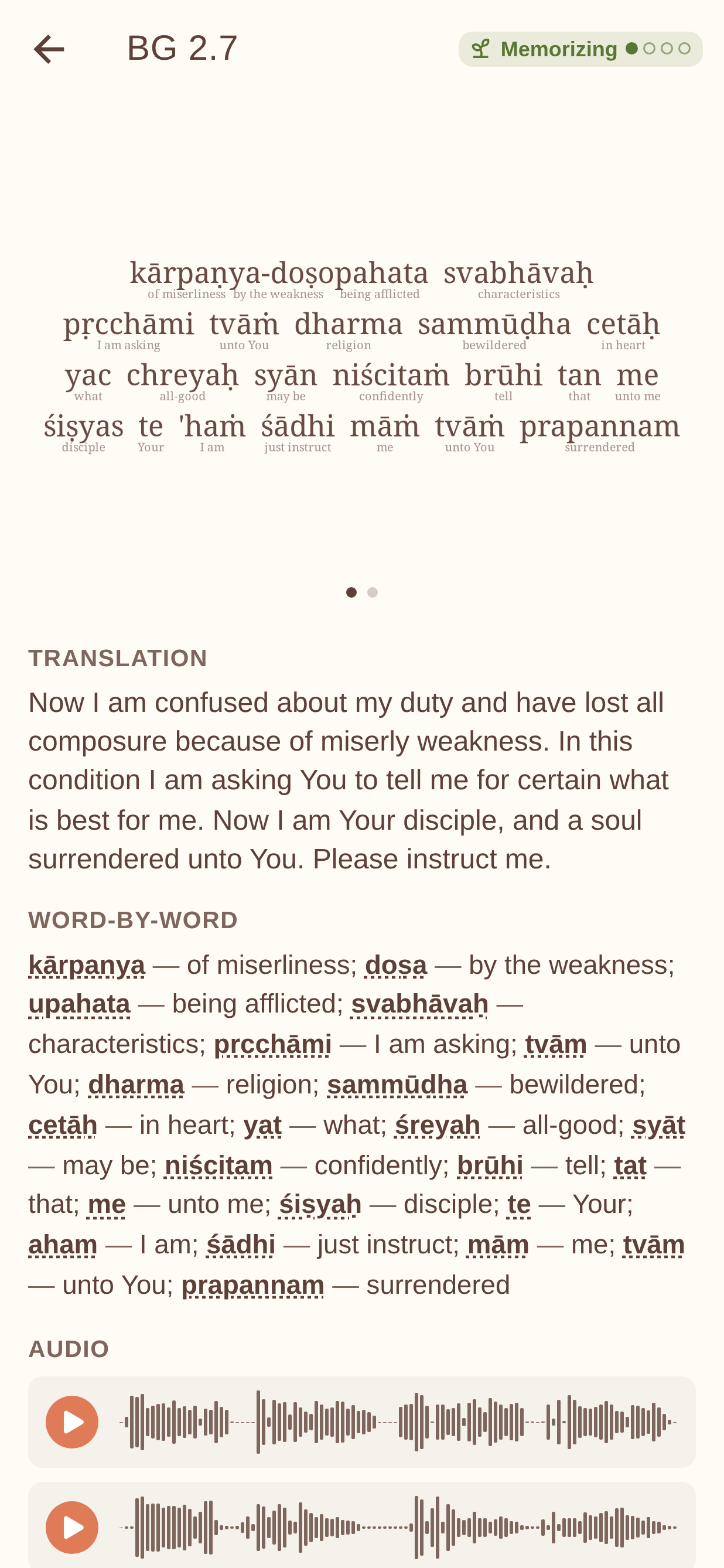The height and width of the screenshot is (1568, 724).
Task: Select the word śreyaḥ
Action: (438, 1125)
